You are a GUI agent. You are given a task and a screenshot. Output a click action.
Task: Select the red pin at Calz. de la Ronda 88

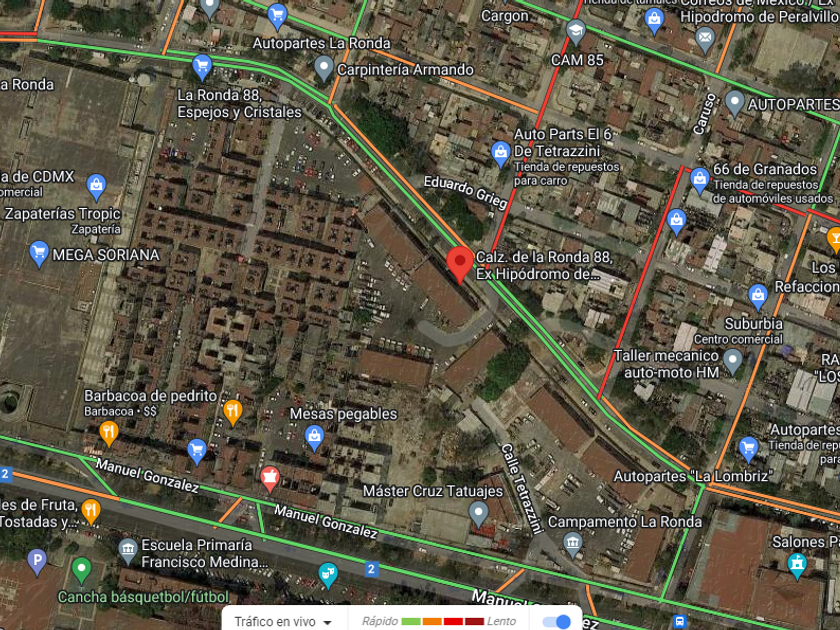tap(460, 264)
